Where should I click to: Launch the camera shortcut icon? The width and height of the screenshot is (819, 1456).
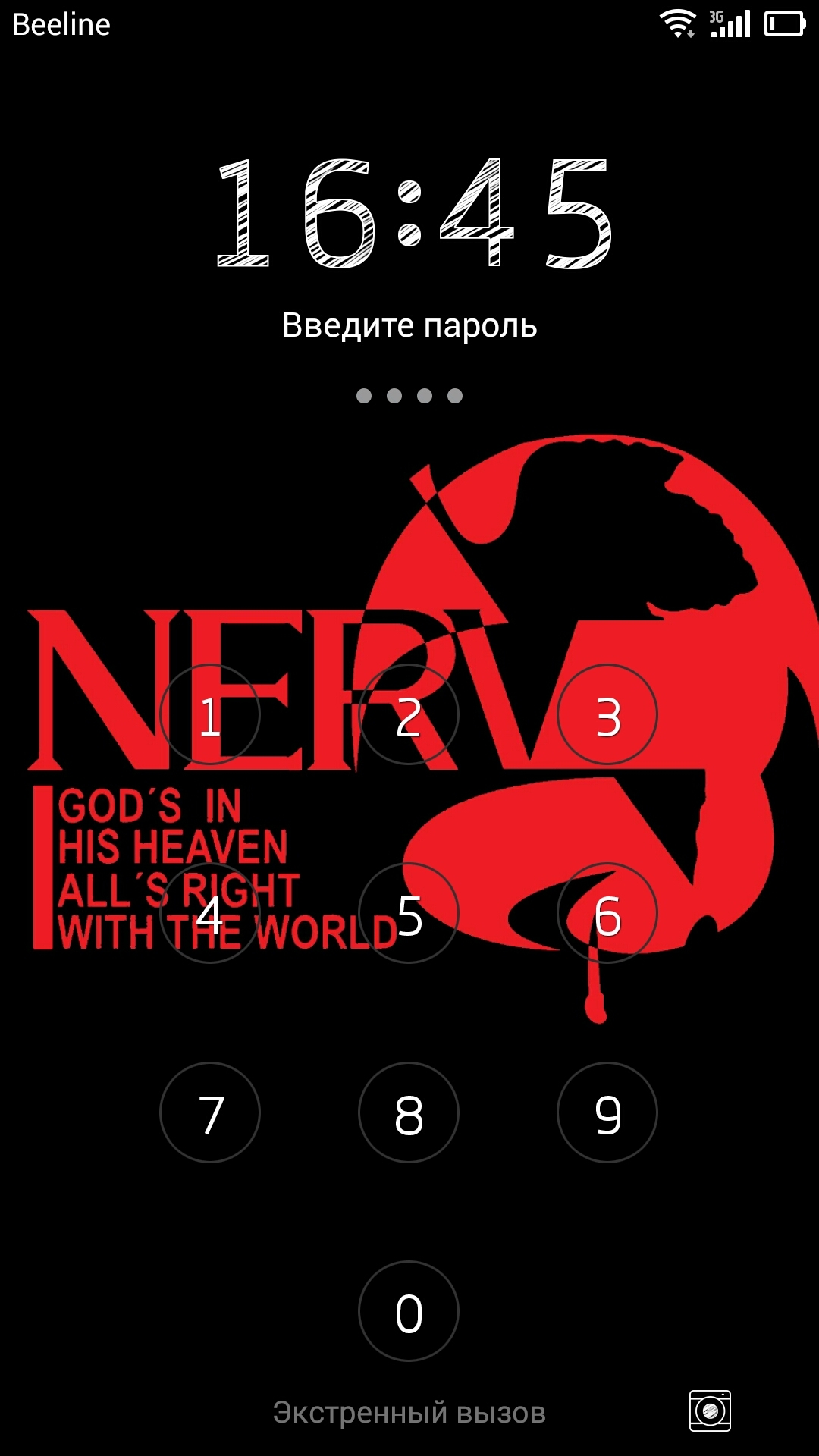(x=710, y=1411)
